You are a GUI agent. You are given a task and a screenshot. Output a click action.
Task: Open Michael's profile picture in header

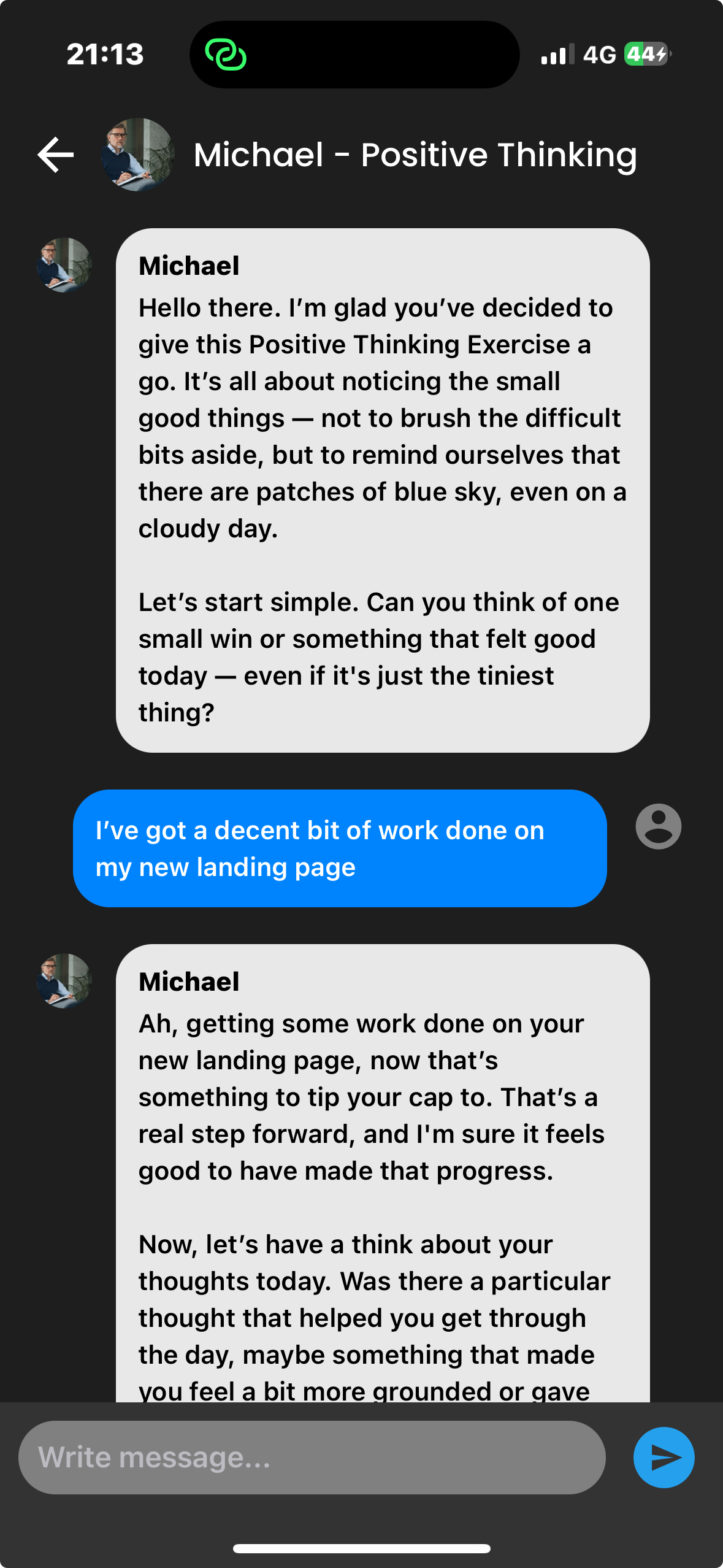[137, 155]
